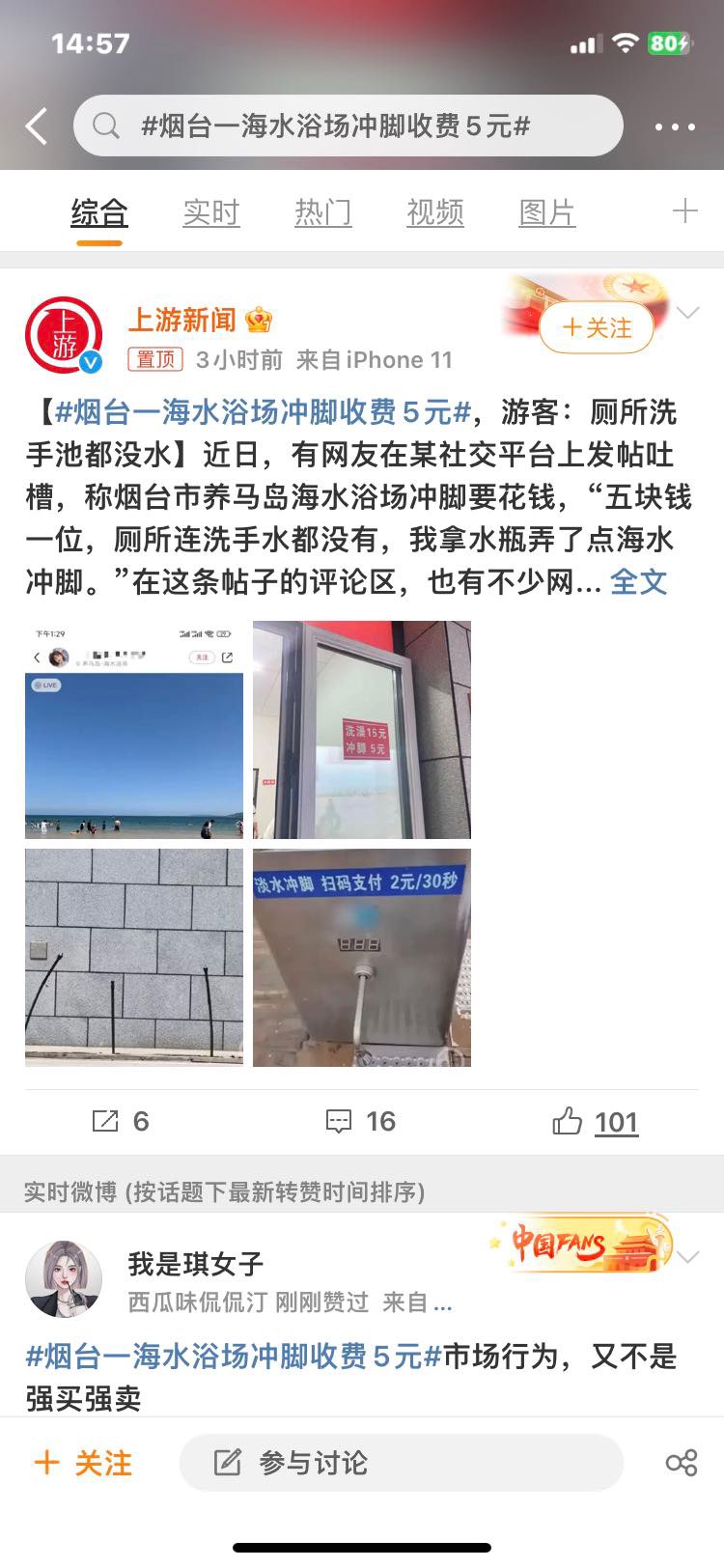Tap the search field with the hashtag
Screen dimensions: 724x1568
[348, 126]
